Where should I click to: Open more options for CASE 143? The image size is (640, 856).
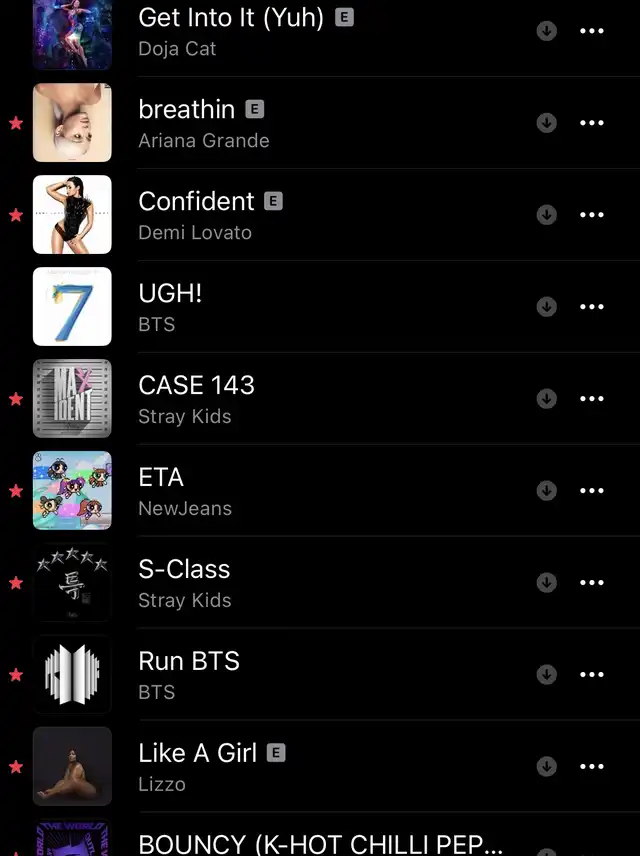(592, 399)
